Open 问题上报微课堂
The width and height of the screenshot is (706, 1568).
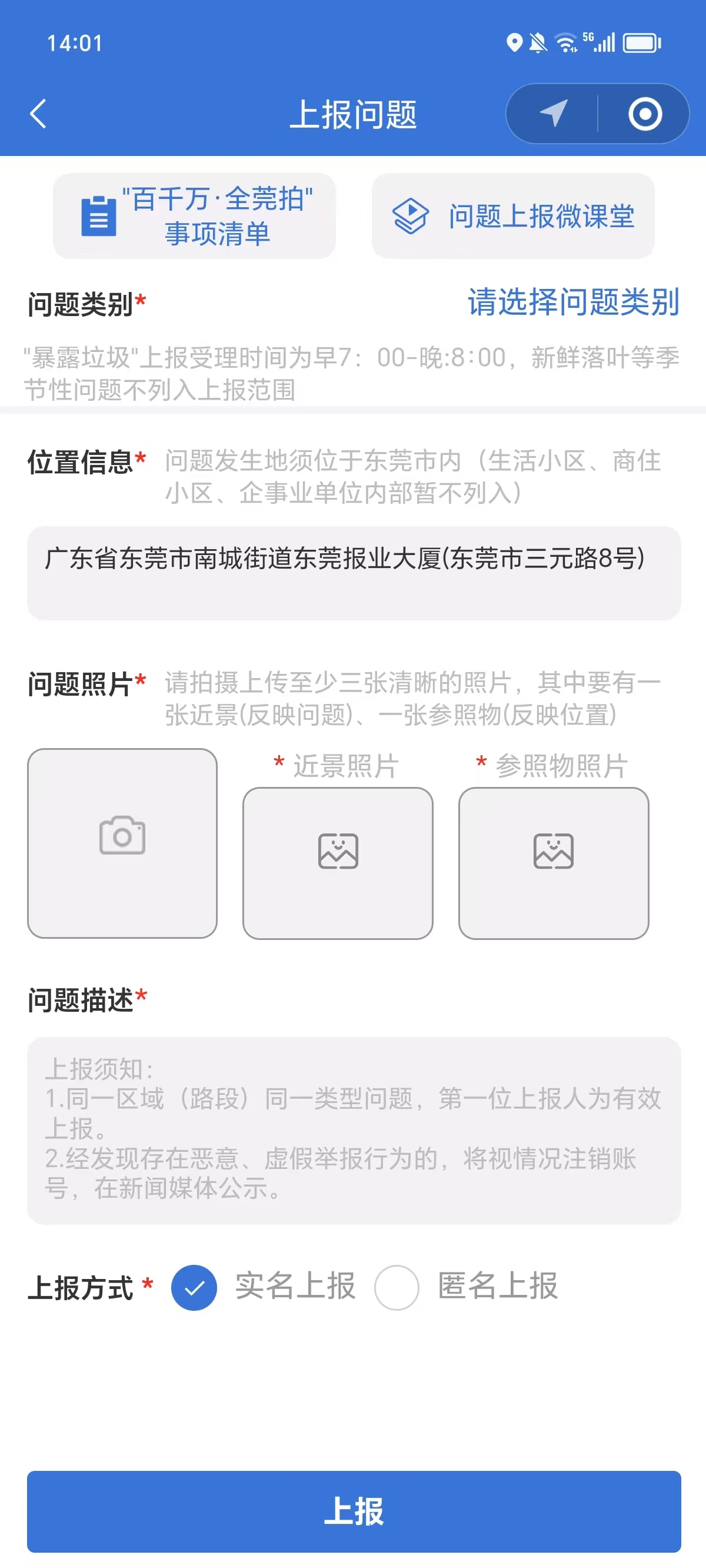tap(513, 216)
